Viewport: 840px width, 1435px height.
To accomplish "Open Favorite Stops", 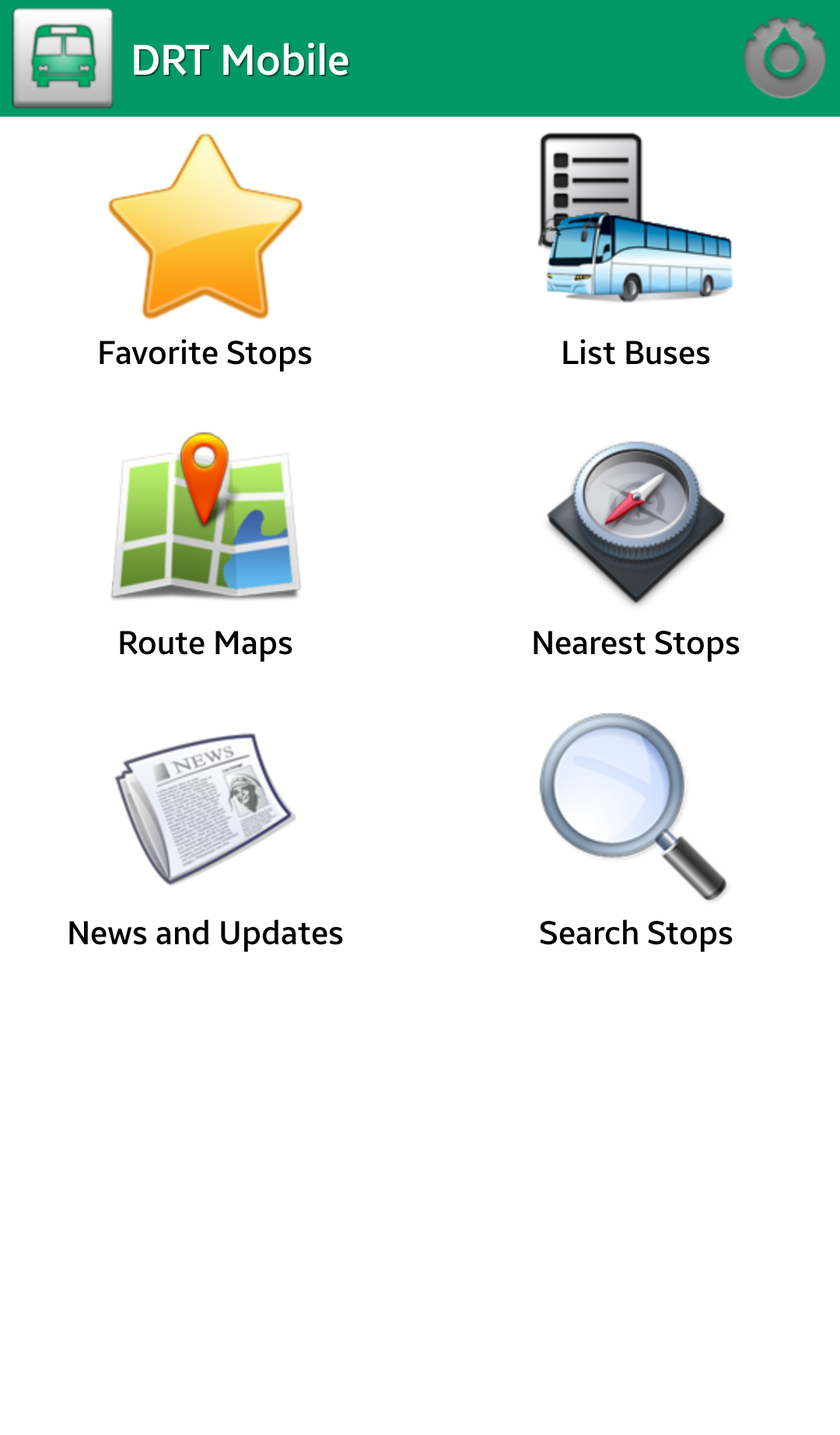I will [205, 249].
